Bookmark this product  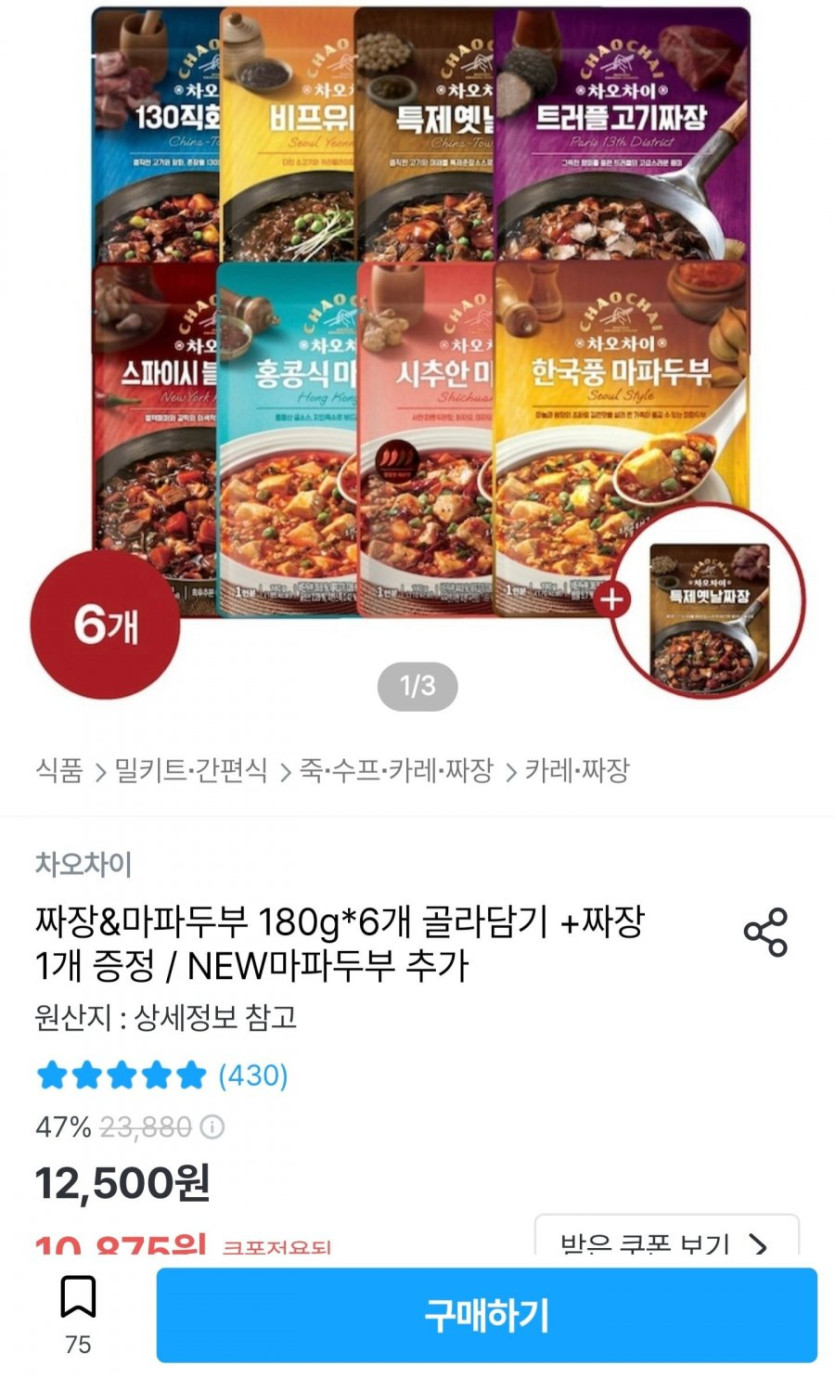(78, 1297)
